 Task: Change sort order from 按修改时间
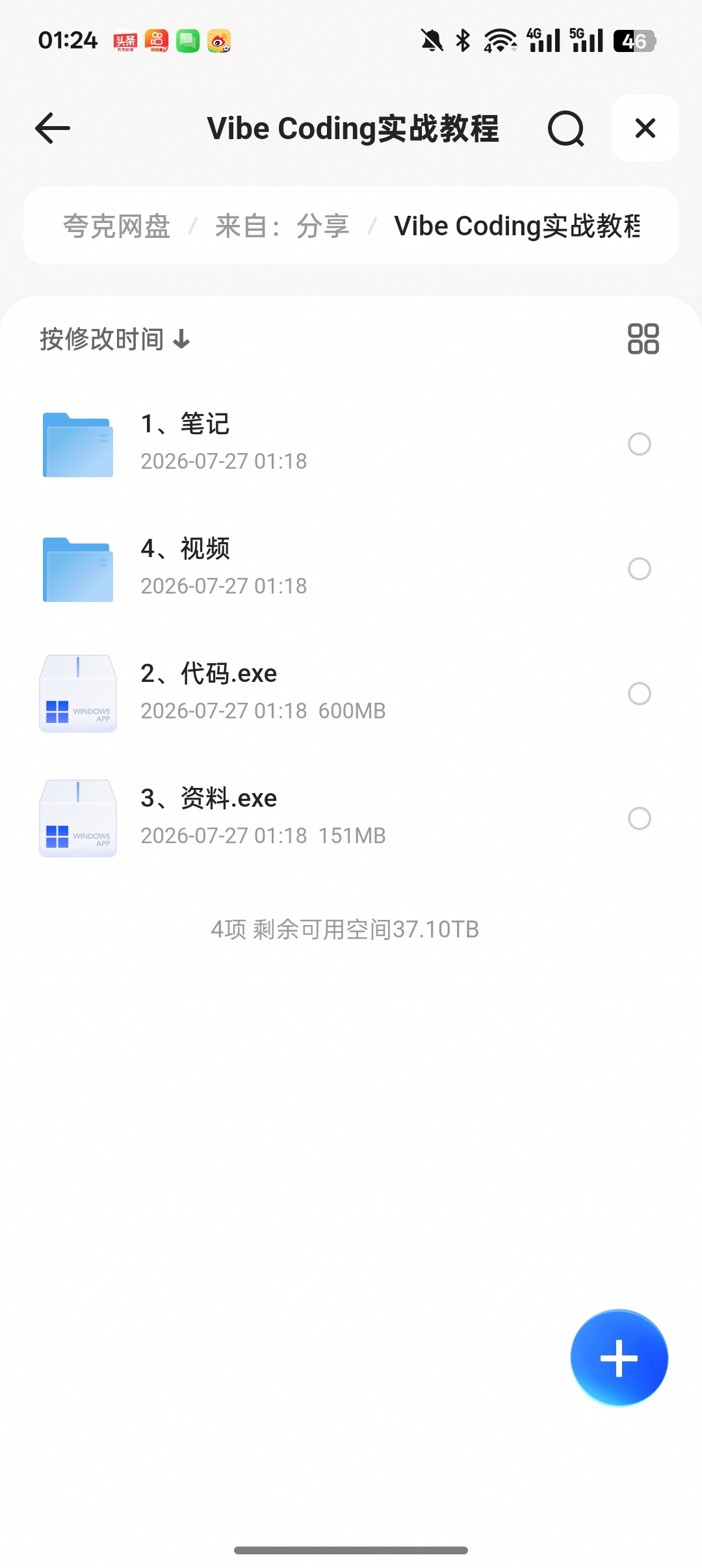(115, 339)
